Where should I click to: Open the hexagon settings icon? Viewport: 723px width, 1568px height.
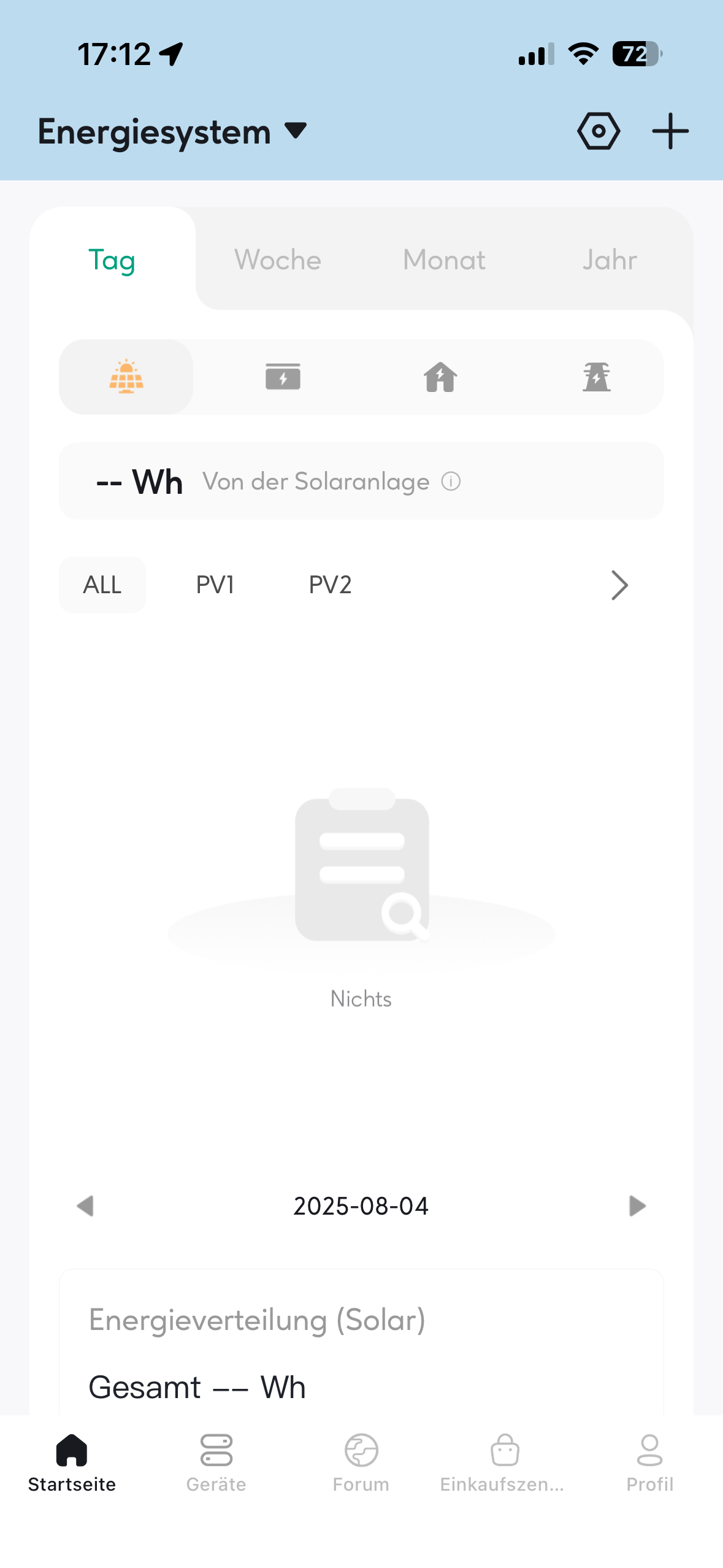(598, 131)
